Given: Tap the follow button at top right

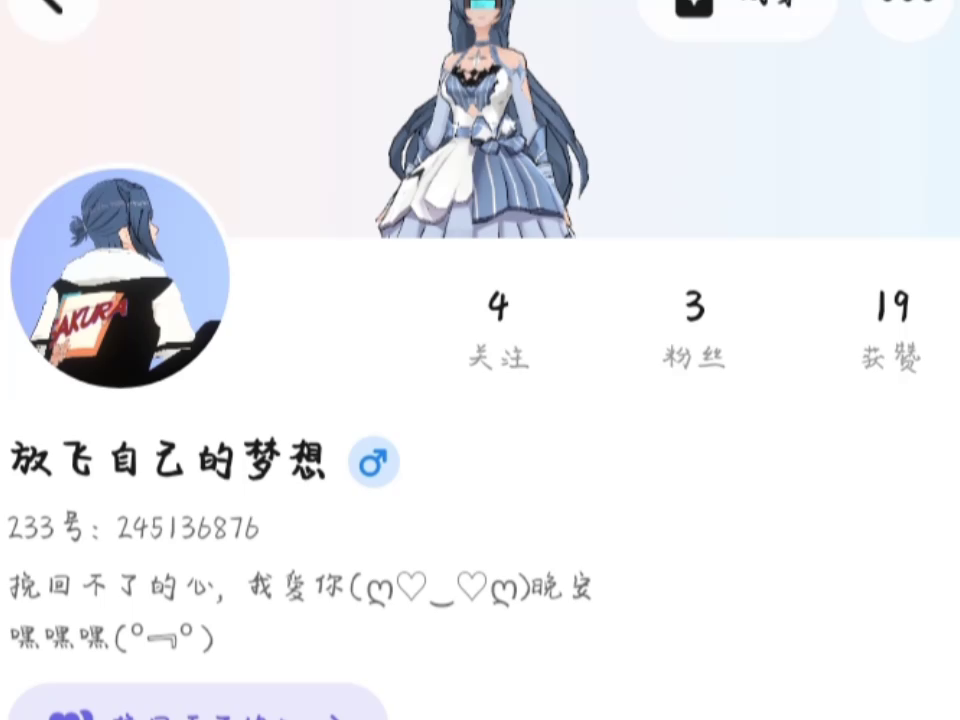Looking at the screenshot, I should click(x=737, y=8).
